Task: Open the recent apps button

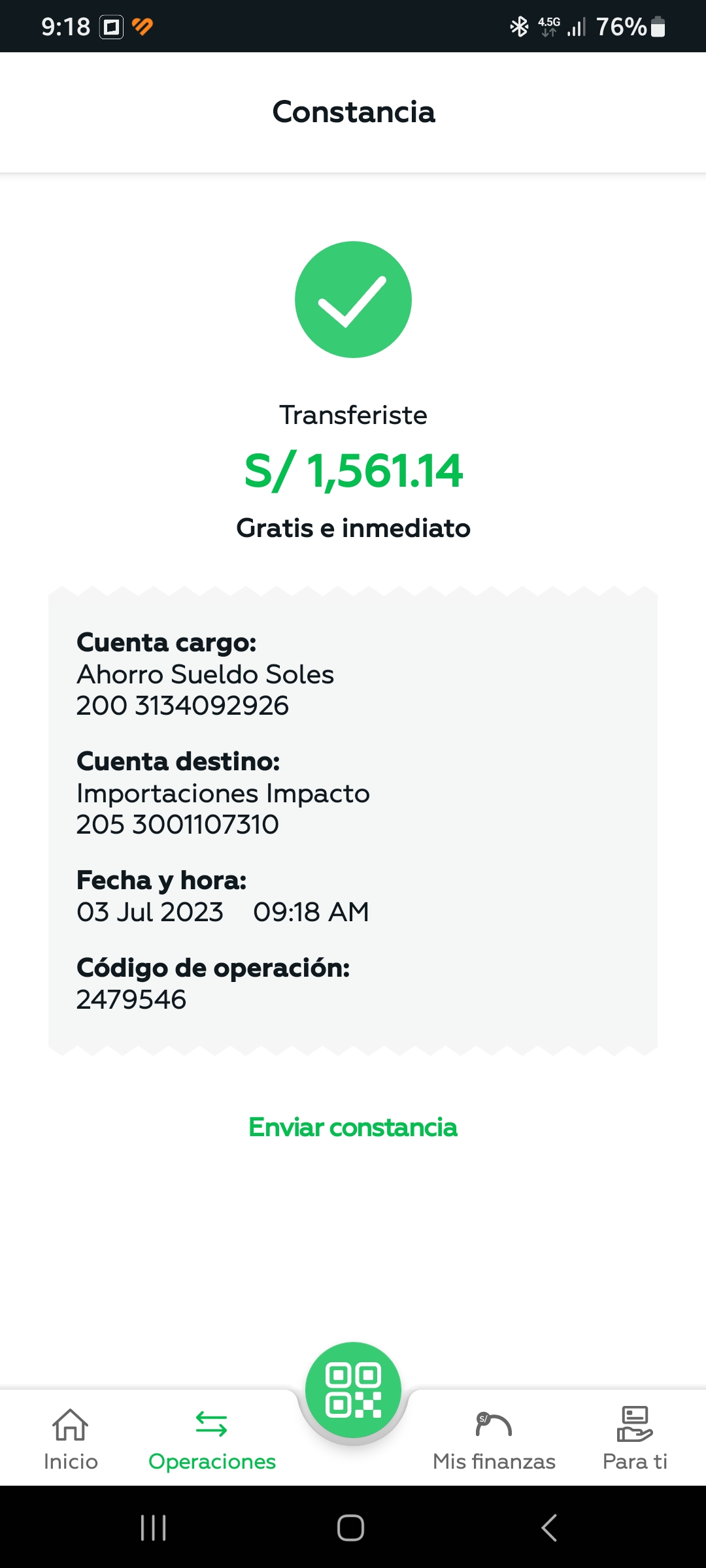Action: click(x=153, y=1527)
